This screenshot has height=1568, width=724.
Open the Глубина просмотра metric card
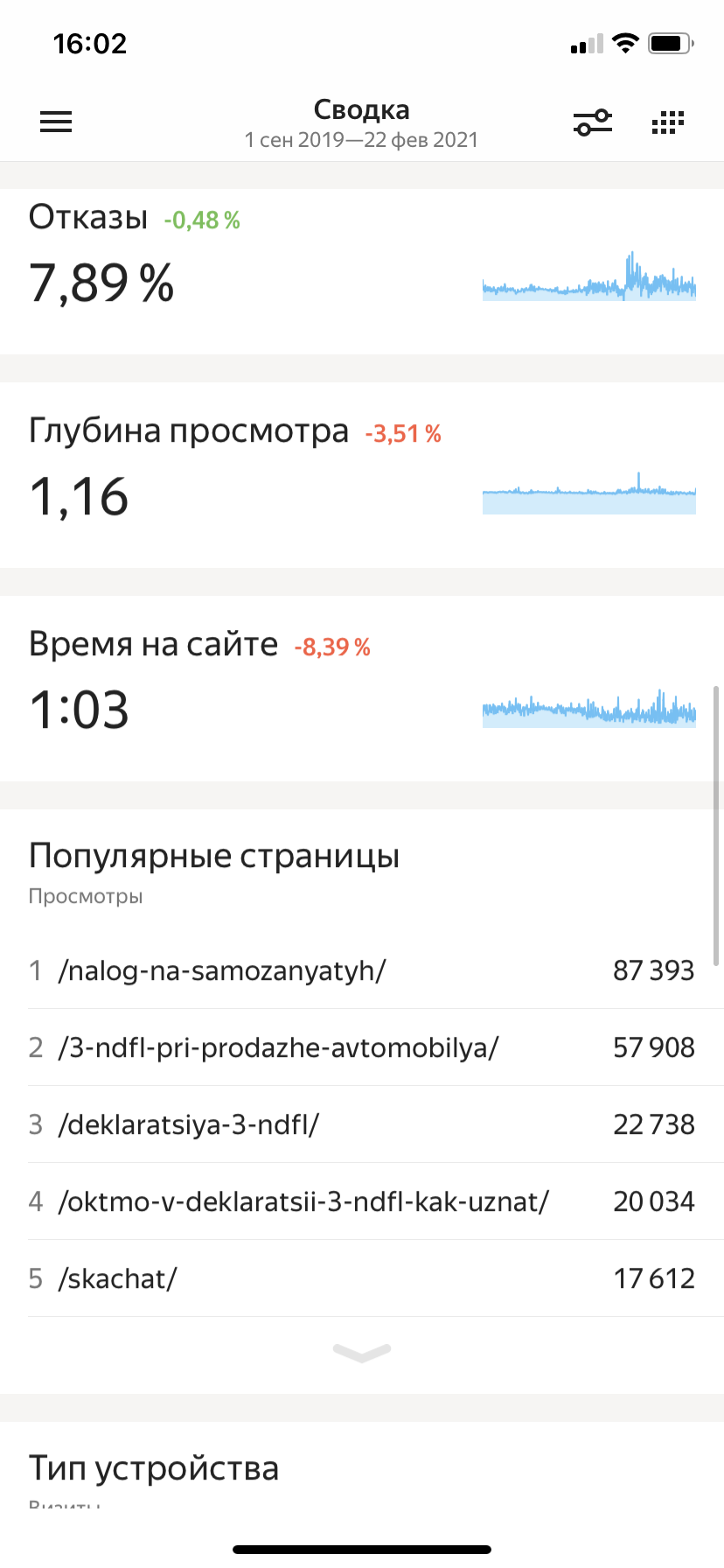[362, 474]
